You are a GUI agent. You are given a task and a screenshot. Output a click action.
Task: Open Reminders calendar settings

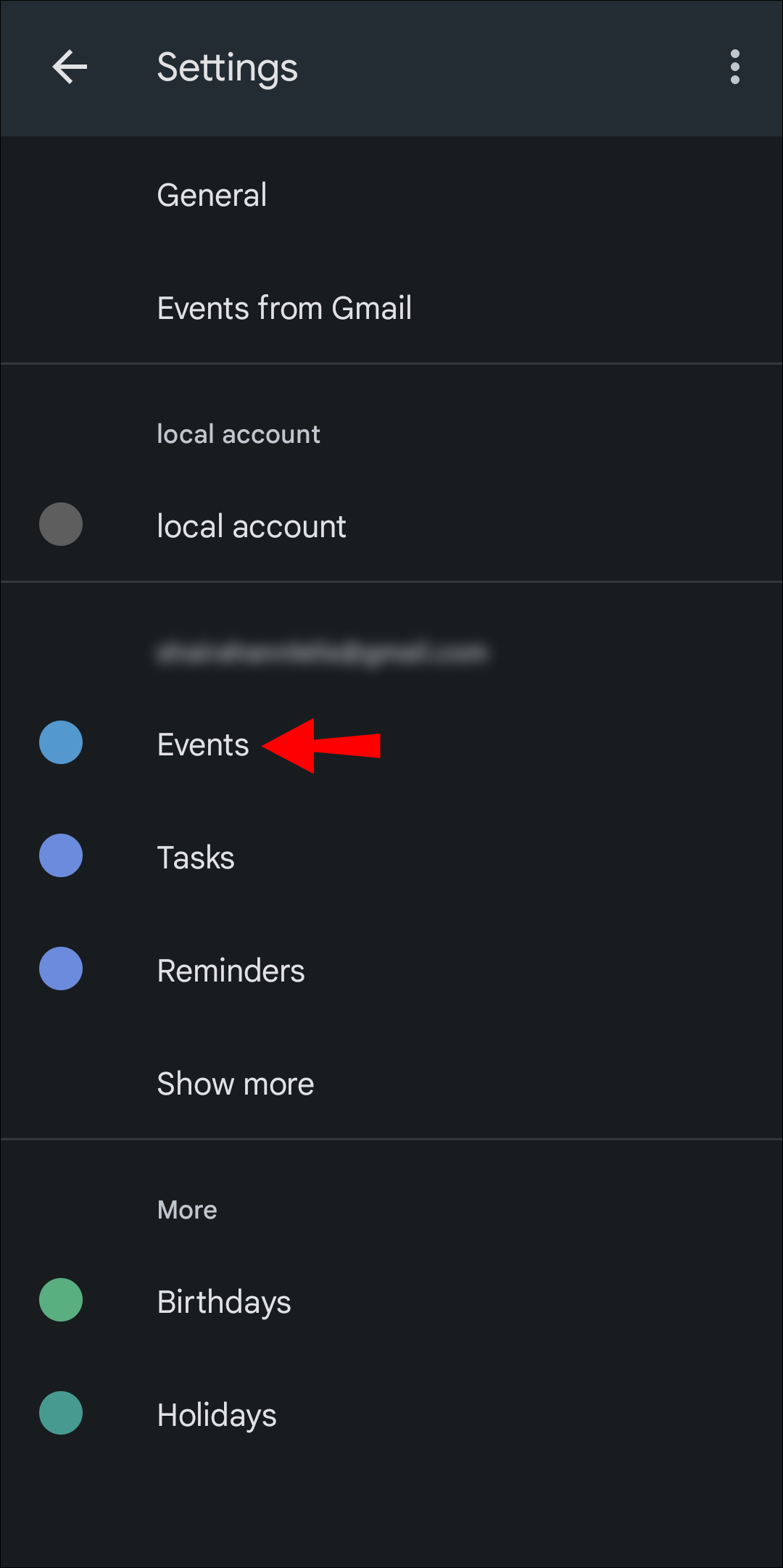coord(231,971)
